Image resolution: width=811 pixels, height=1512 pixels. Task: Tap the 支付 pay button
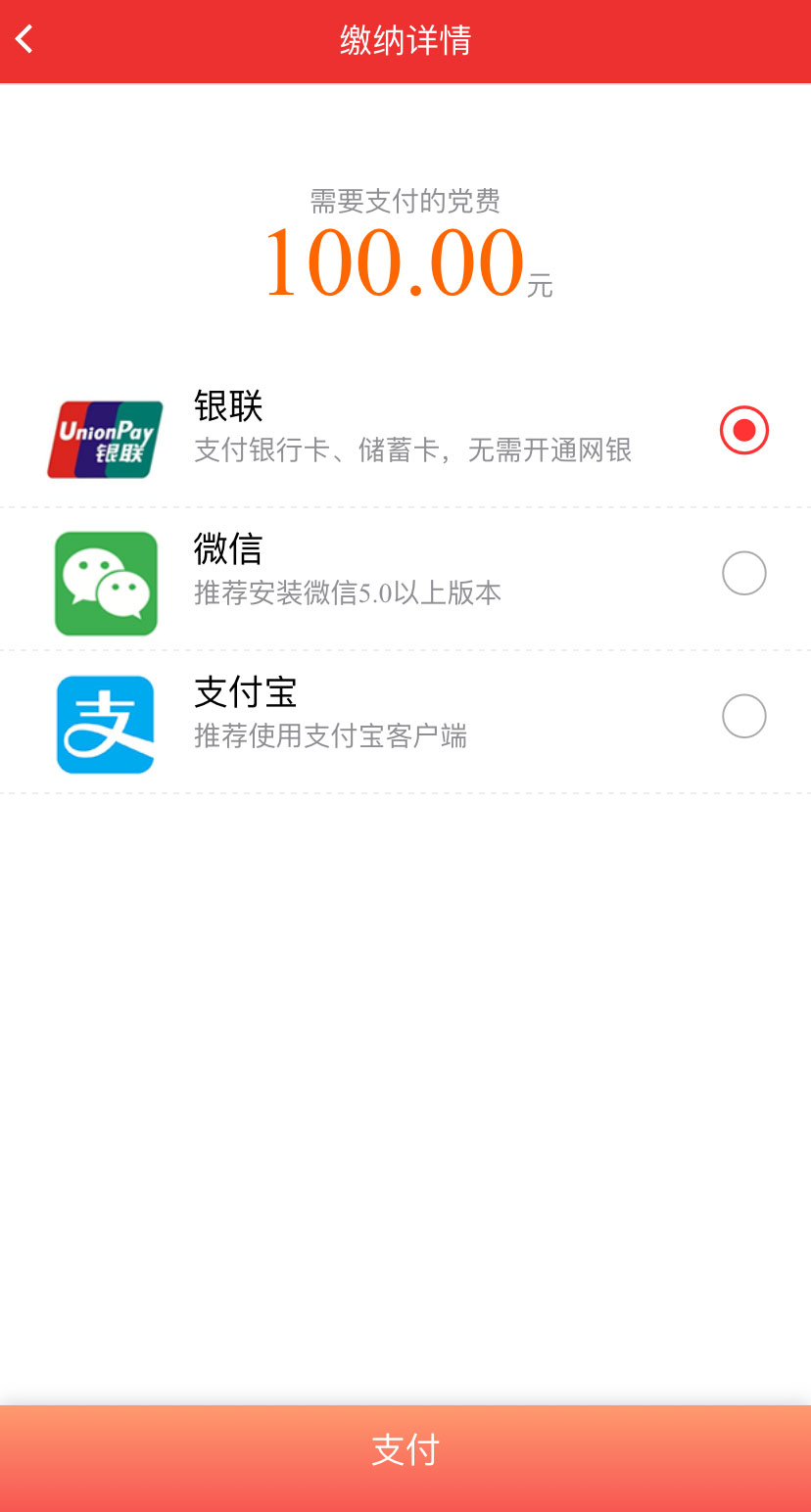(405, 1459)
